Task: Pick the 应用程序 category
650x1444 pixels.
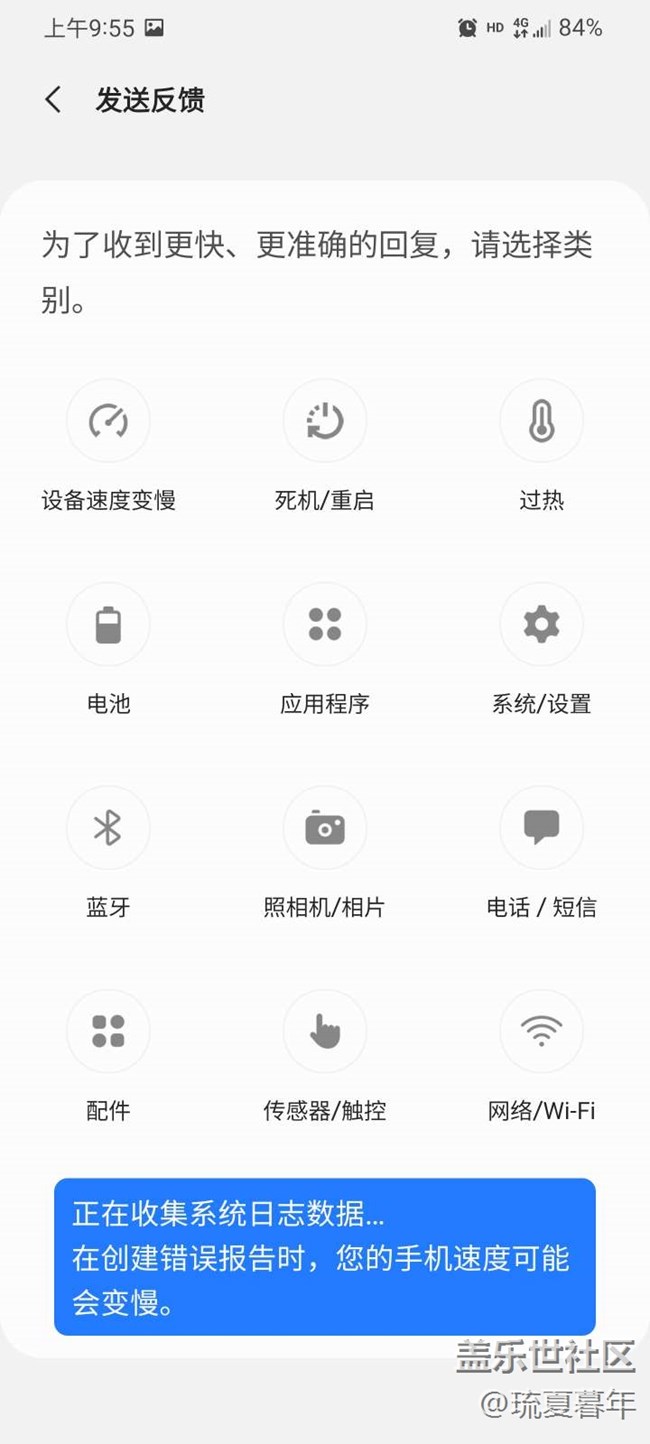Action: [325, 625]
